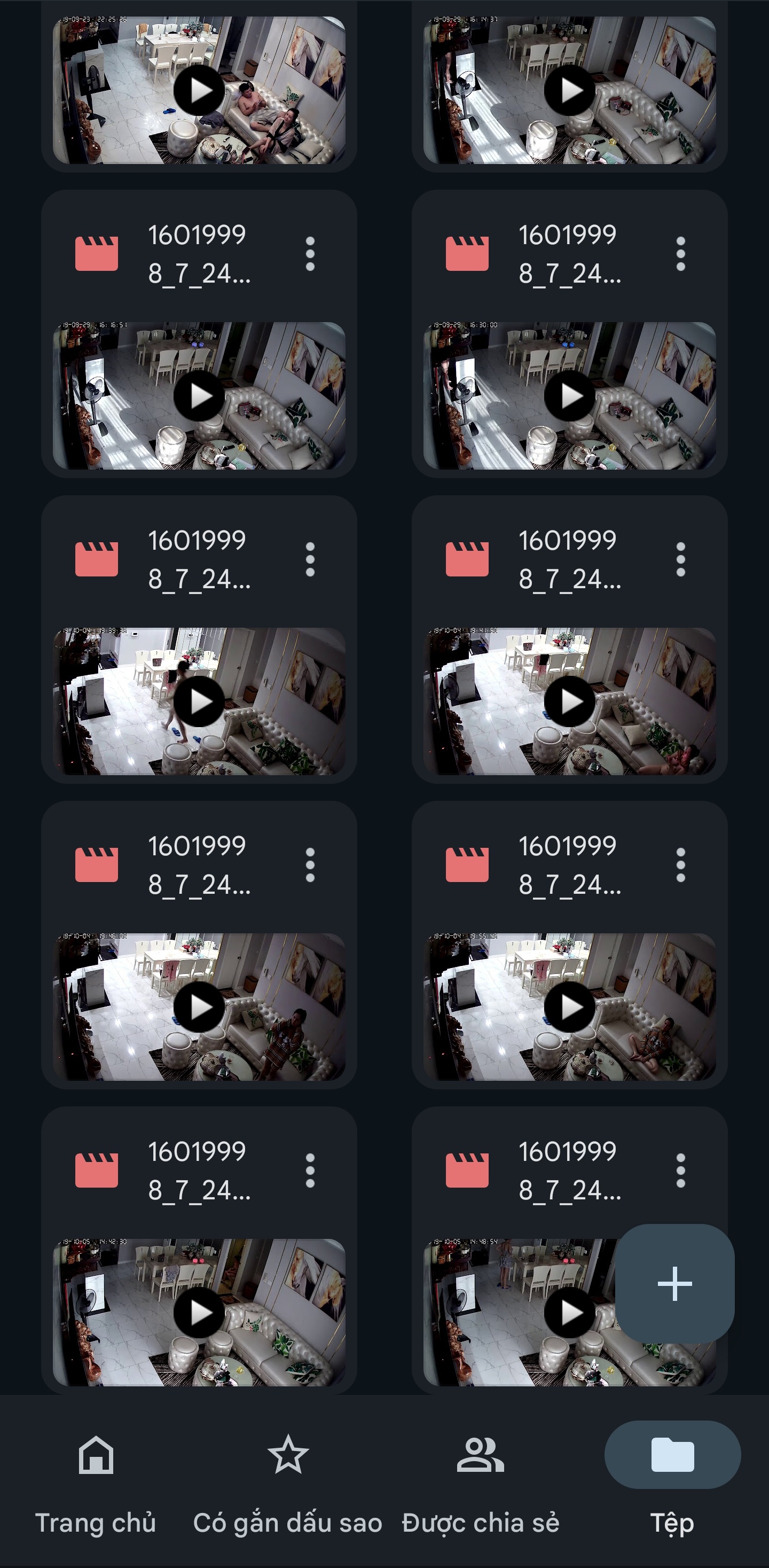
Task: Play the video thumbnail stamped 14:42:30
Action: (199, 1312)
